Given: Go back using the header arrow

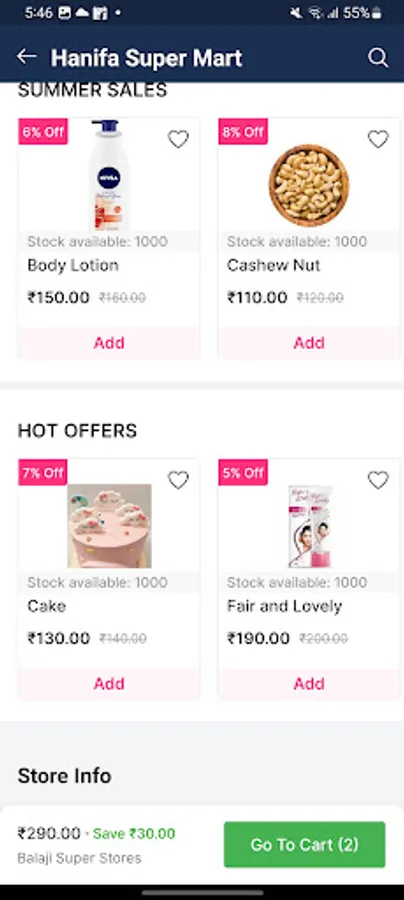Looking at the screenshot, I should (x=26, y=57).
